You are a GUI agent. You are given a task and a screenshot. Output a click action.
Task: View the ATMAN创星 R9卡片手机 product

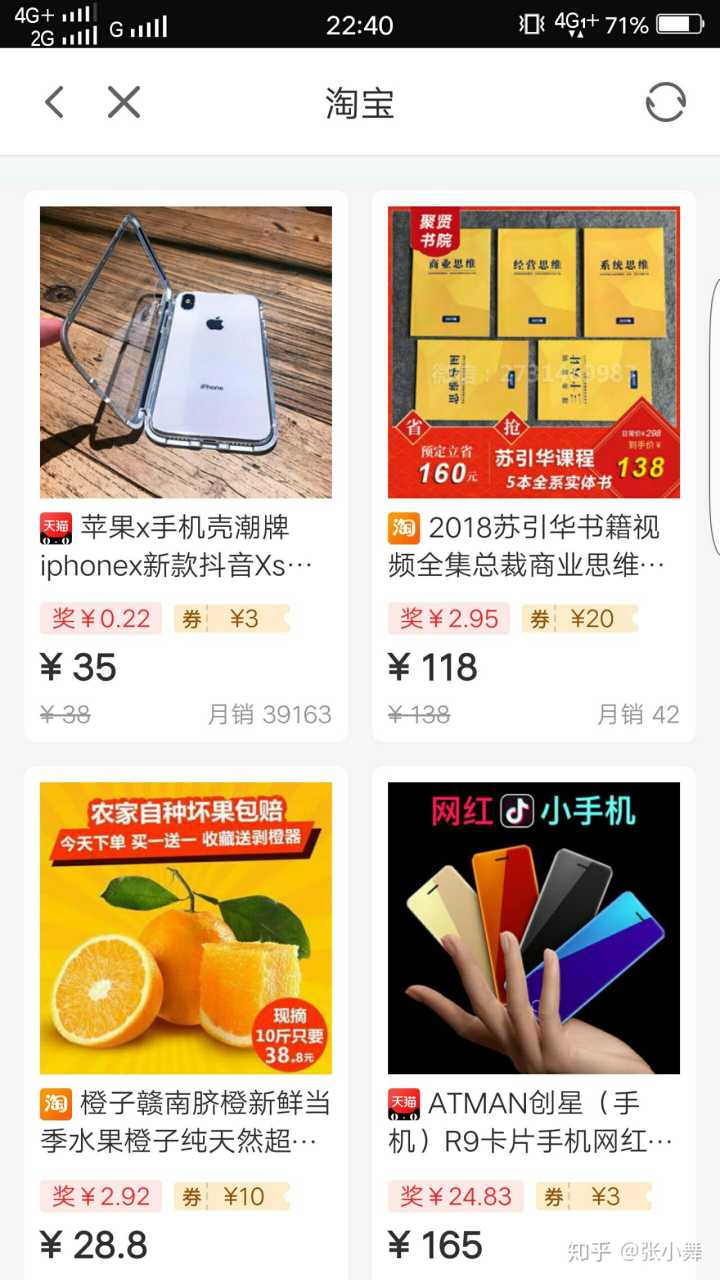click(534, 928)
